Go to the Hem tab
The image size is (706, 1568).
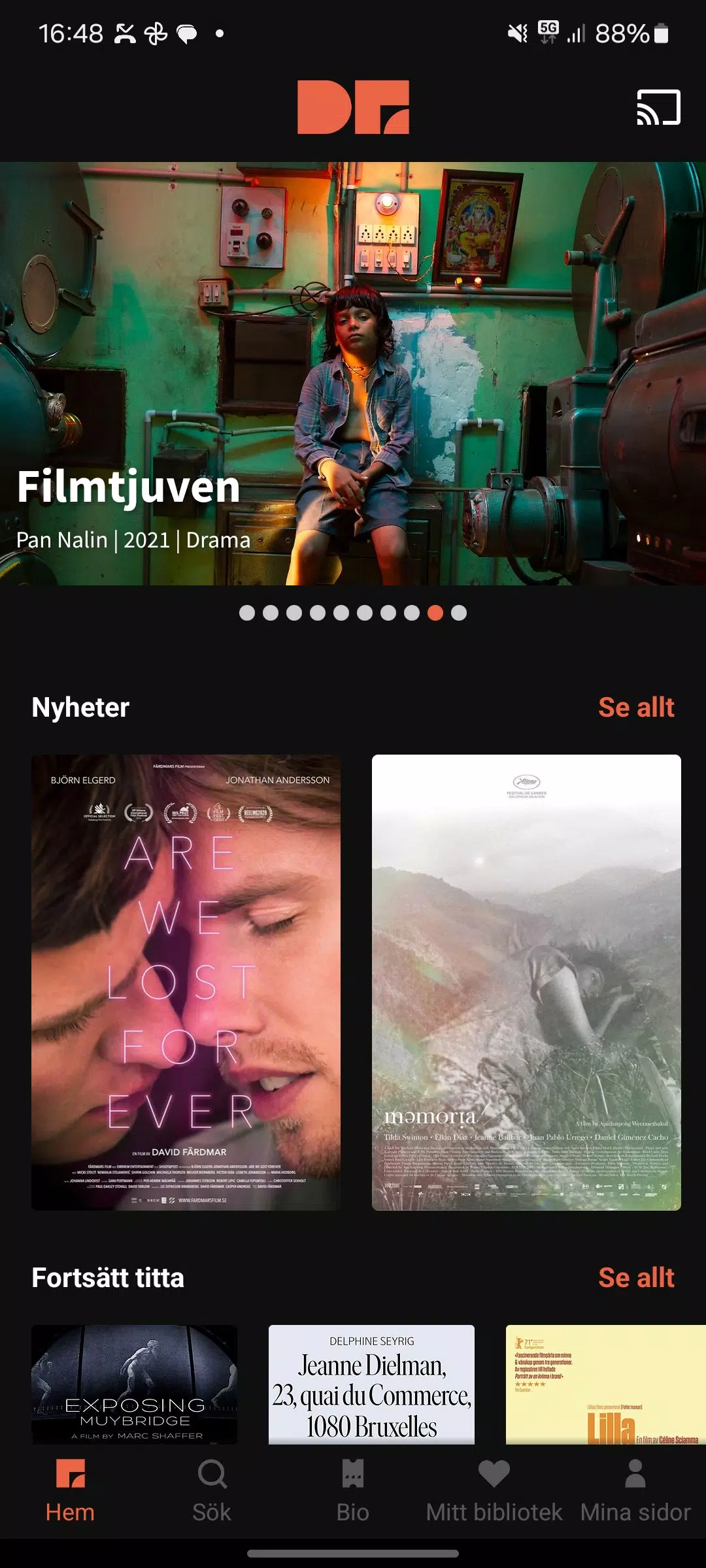(71, 1490)
